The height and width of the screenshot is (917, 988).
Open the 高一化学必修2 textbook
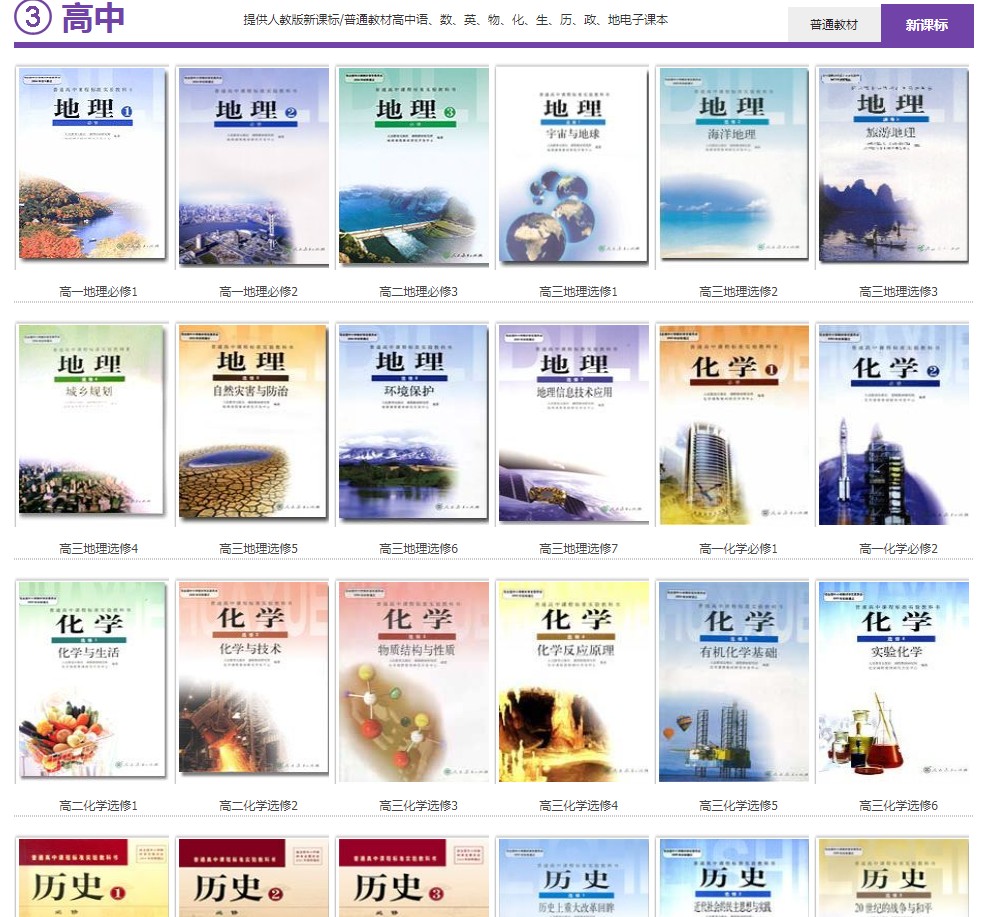tap(893, 422)
